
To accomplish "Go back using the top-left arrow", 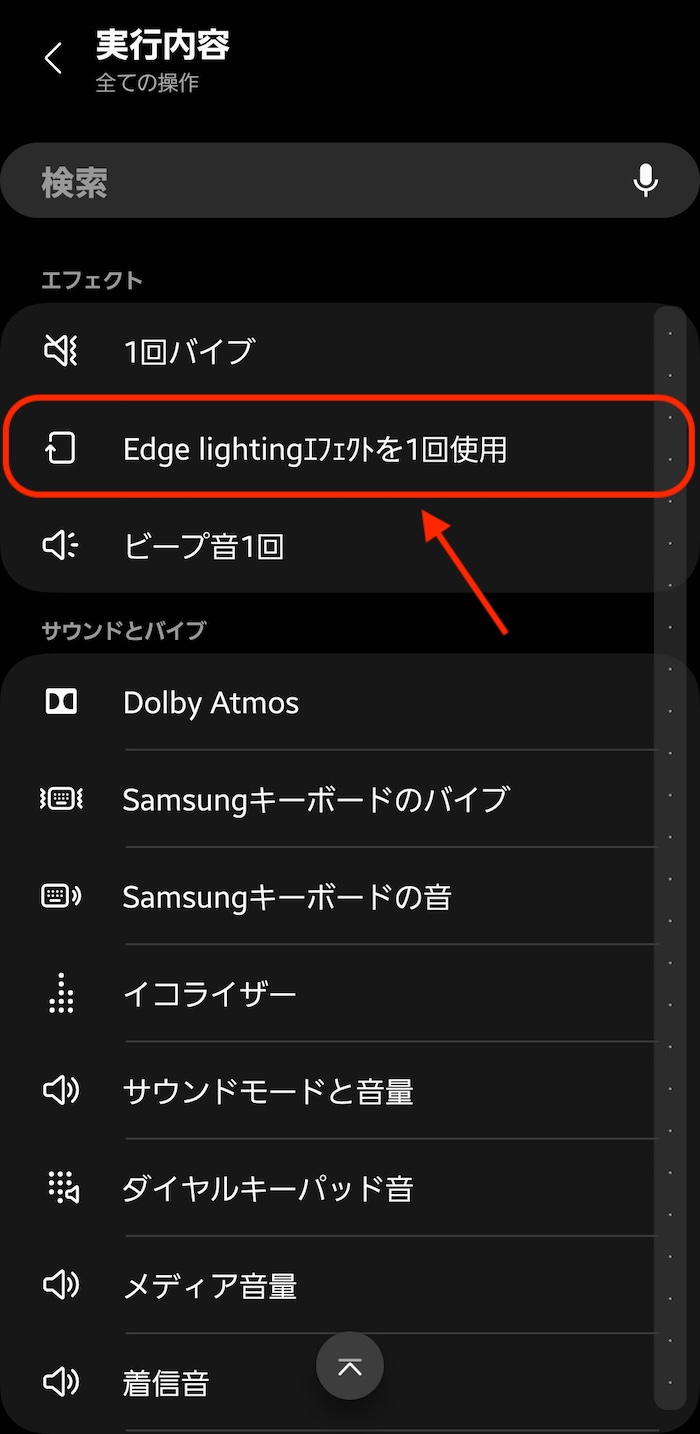I will coord(54,58).
